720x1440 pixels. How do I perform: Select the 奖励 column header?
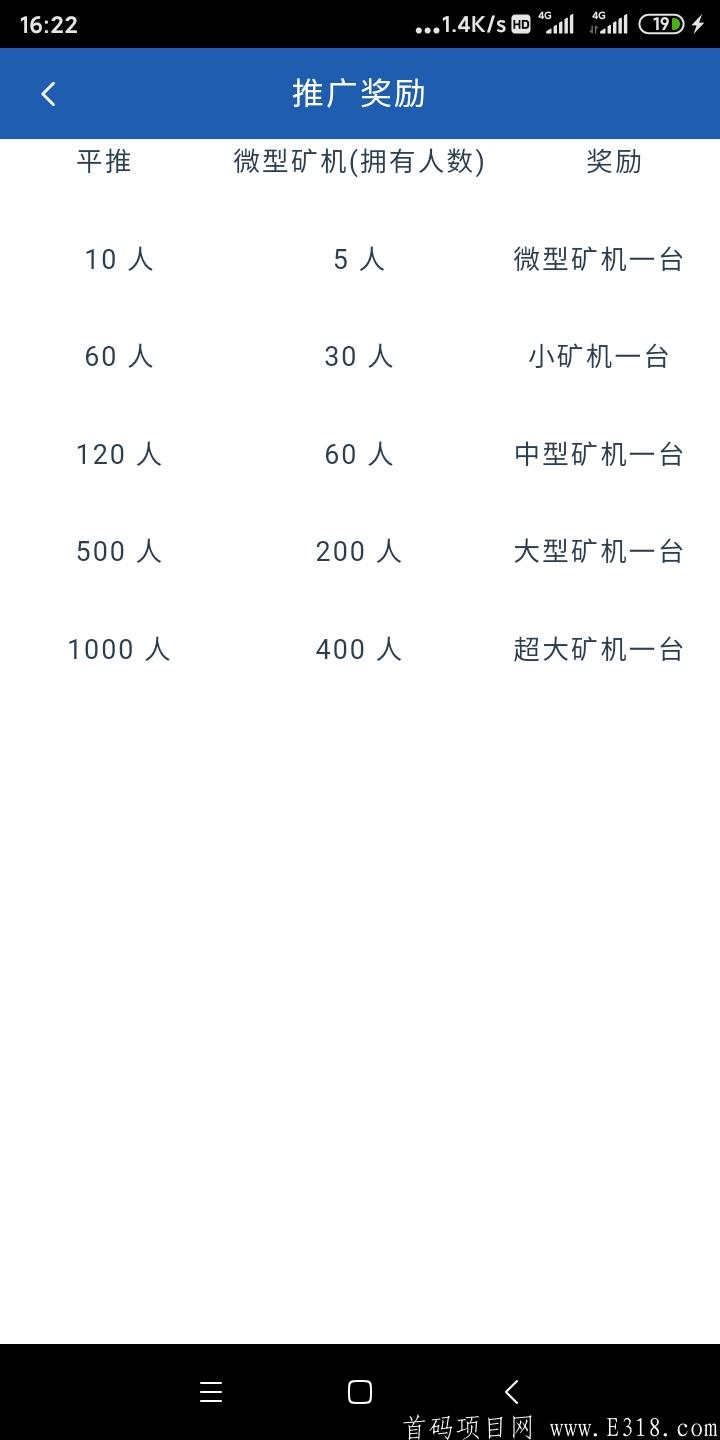click(x=614, y=162)
